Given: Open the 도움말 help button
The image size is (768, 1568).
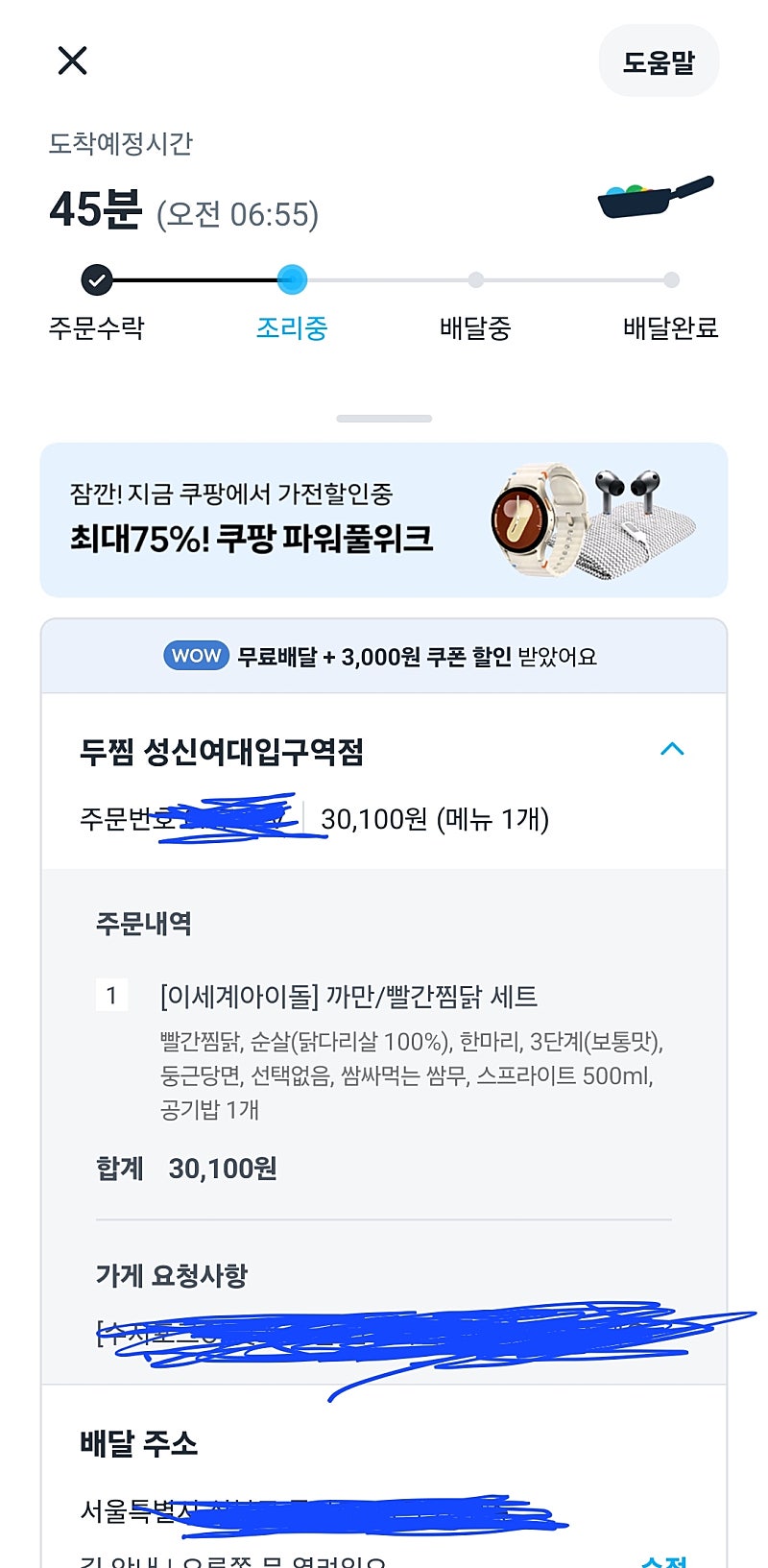Looking at the screenshot, I should (659, 62).
